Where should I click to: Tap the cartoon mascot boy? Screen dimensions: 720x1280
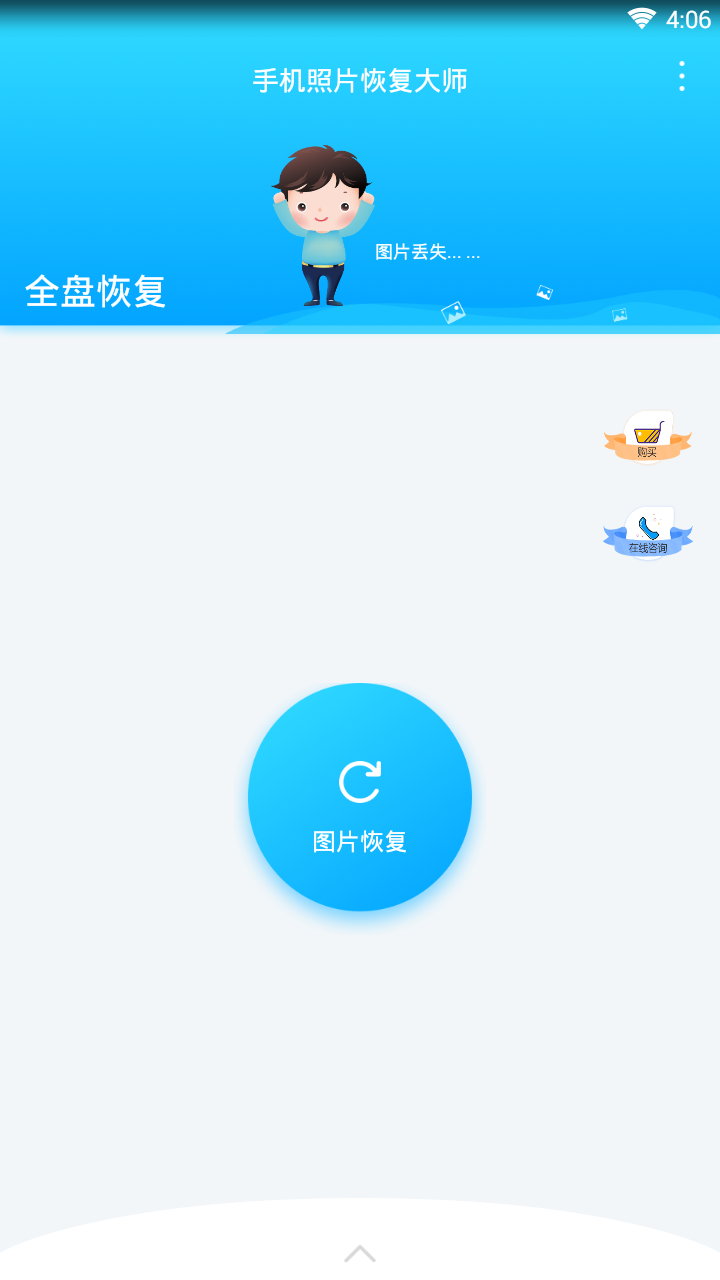pyautogui.click(x=322, y=225)
